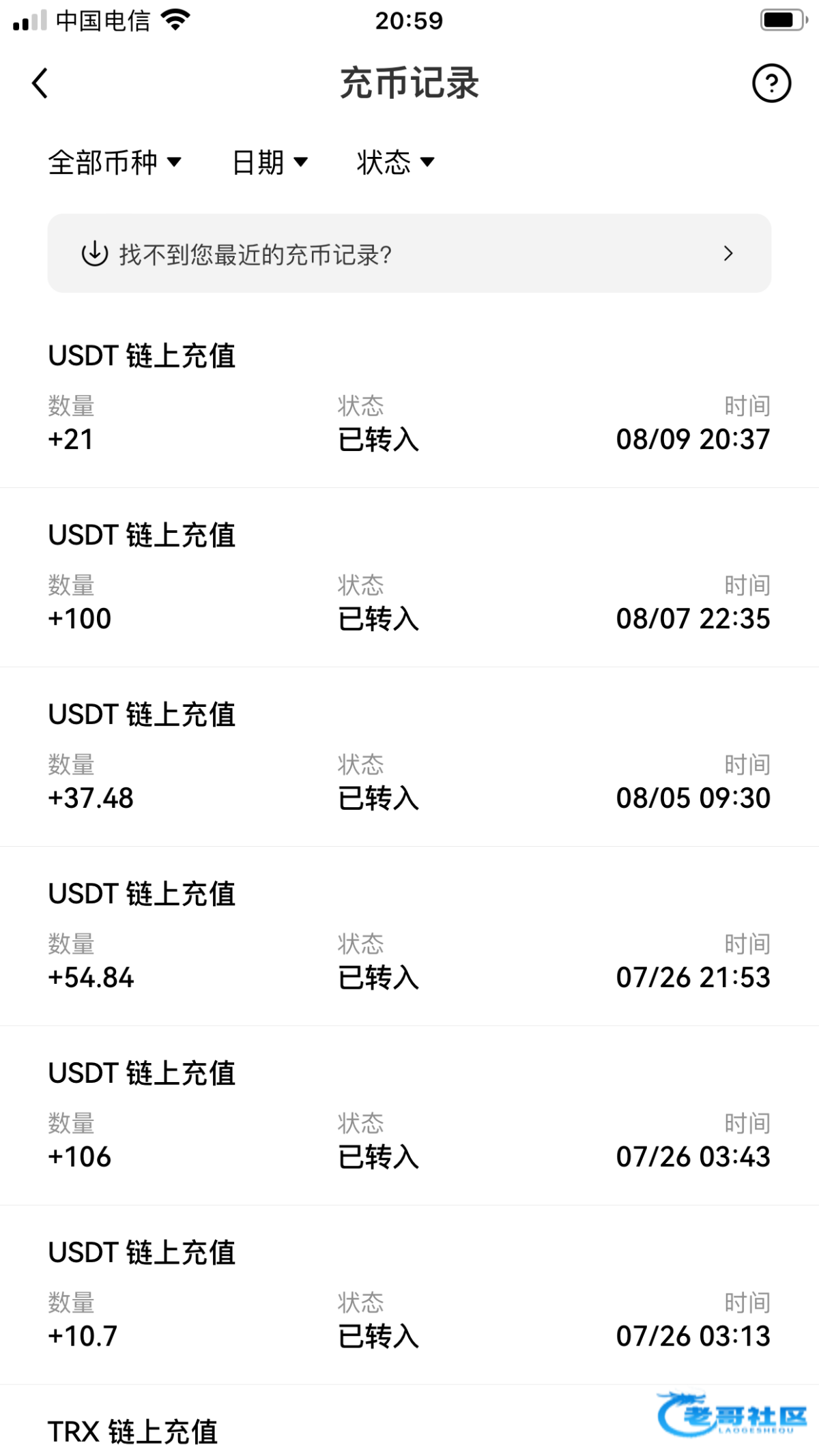Open the +37.48 USDT deposit record
This screenshot has height=1456, width=819.
click(409, 757)
